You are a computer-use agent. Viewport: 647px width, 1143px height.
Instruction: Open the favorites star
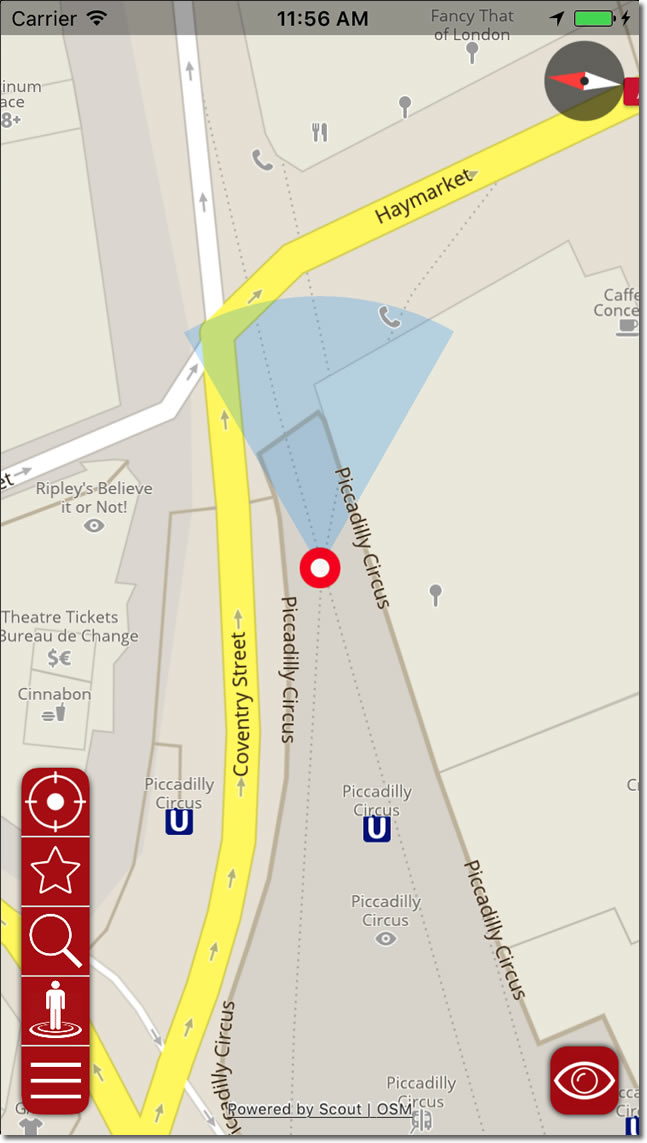pos(55,872)
